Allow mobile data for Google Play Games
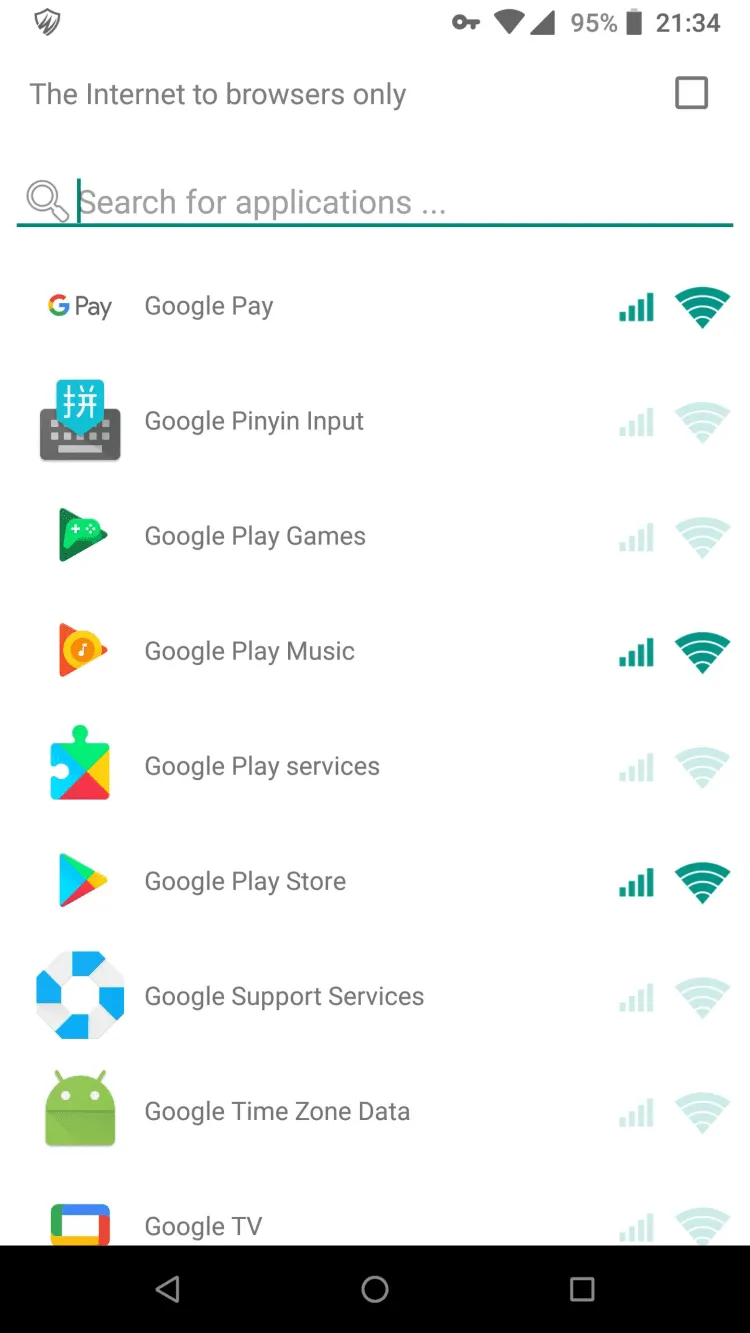 click(x=636, y=537)
